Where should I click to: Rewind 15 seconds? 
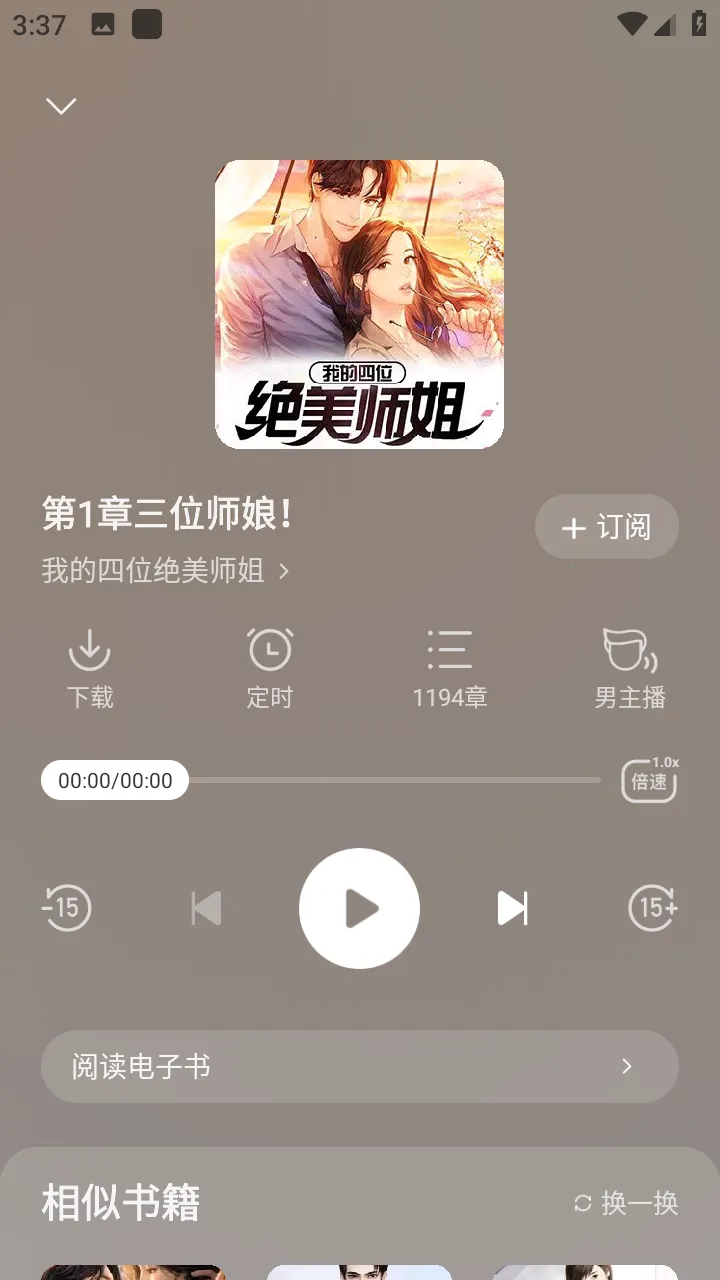(x=67, y=908)
